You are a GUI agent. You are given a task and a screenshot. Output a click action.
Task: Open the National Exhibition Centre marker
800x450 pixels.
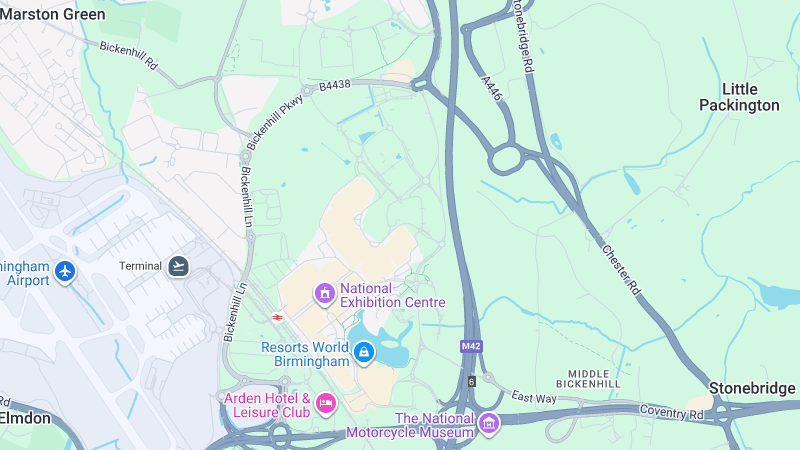324,294
